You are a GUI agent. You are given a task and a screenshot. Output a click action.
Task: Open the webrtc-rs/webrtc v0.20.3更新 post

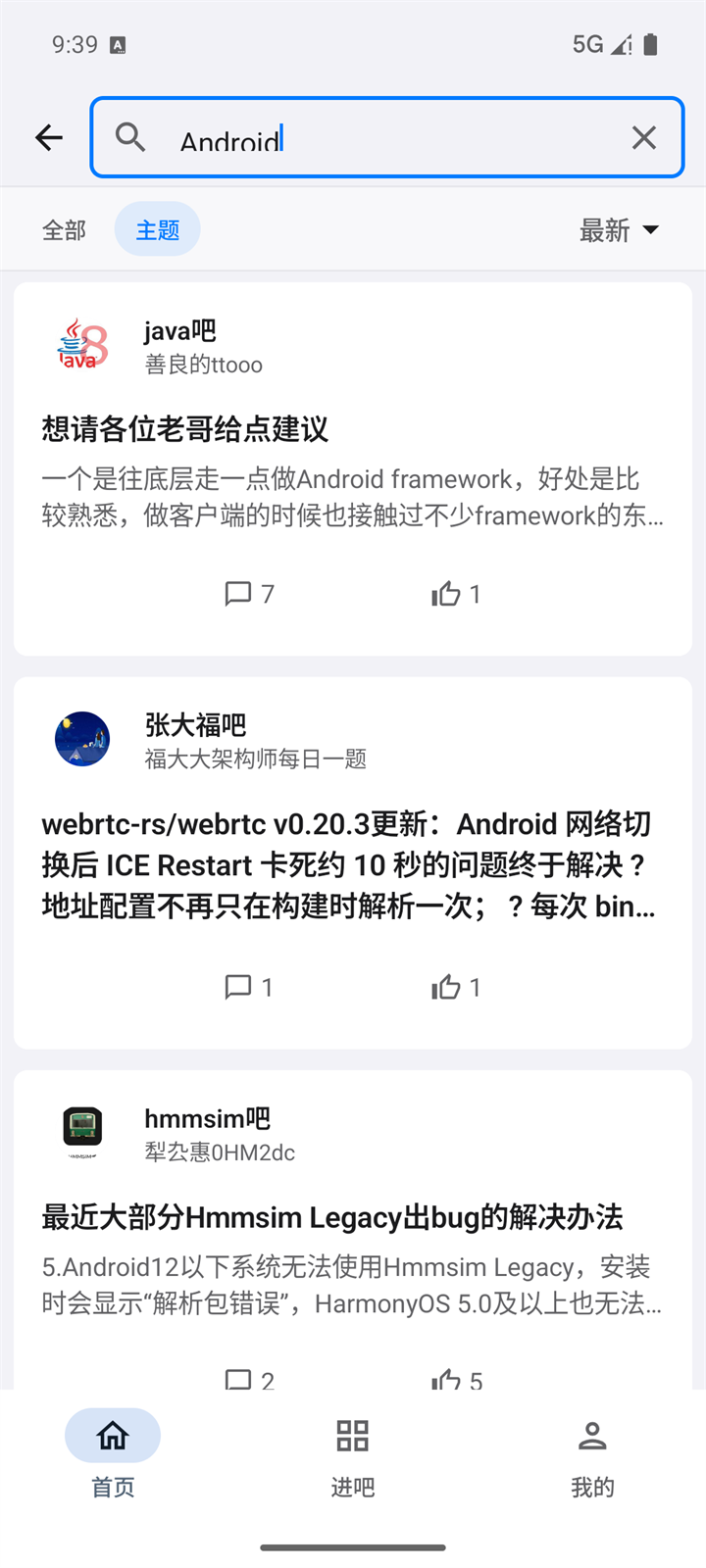pyautogui.click(x=348, y=865)
